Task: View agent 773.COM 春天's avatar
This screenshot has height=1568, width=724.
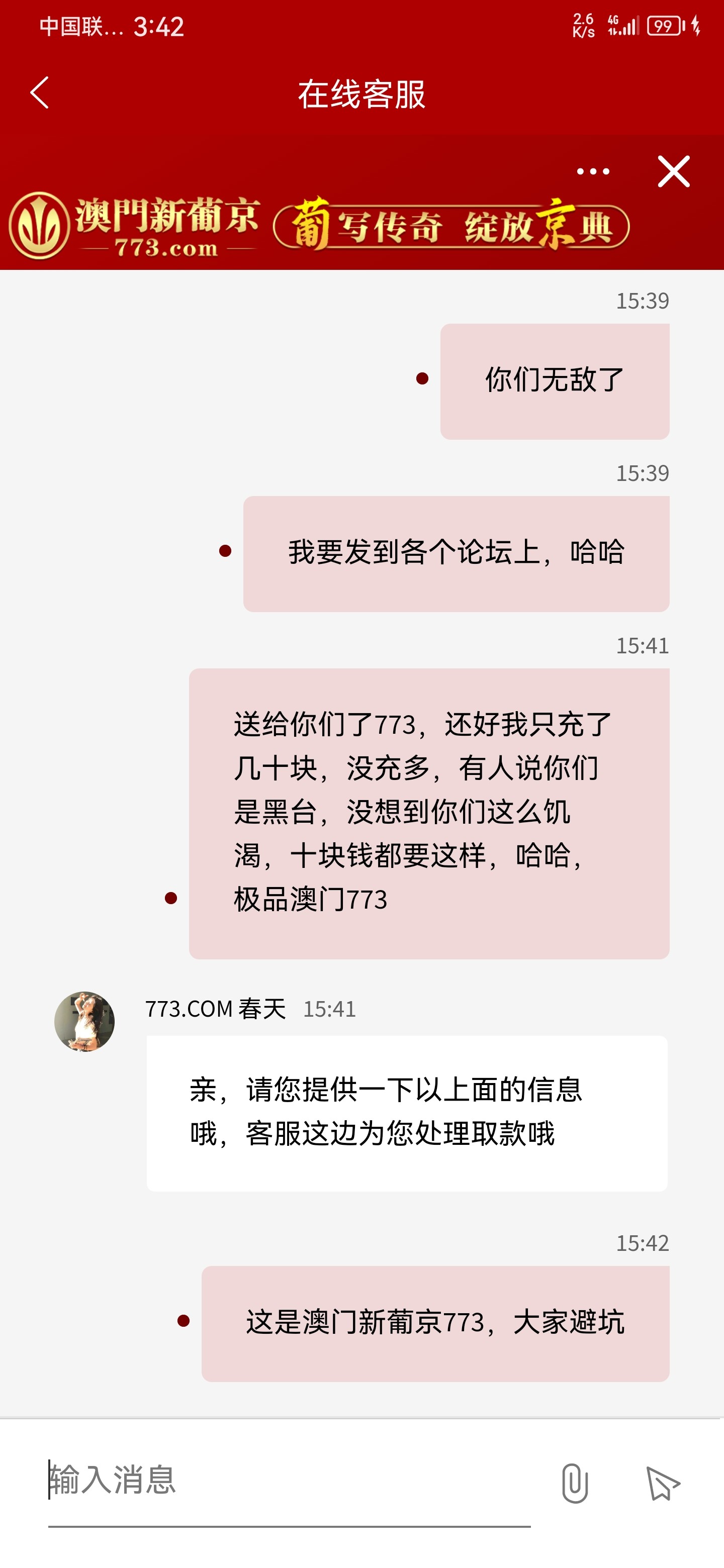Action: 84,1021
